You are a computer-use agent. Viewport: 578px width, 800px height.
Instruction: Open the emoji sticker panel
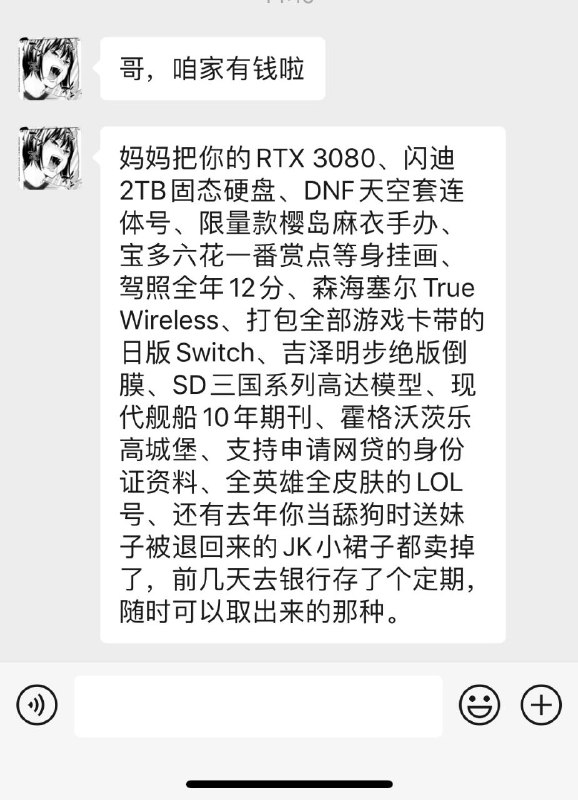479,705
